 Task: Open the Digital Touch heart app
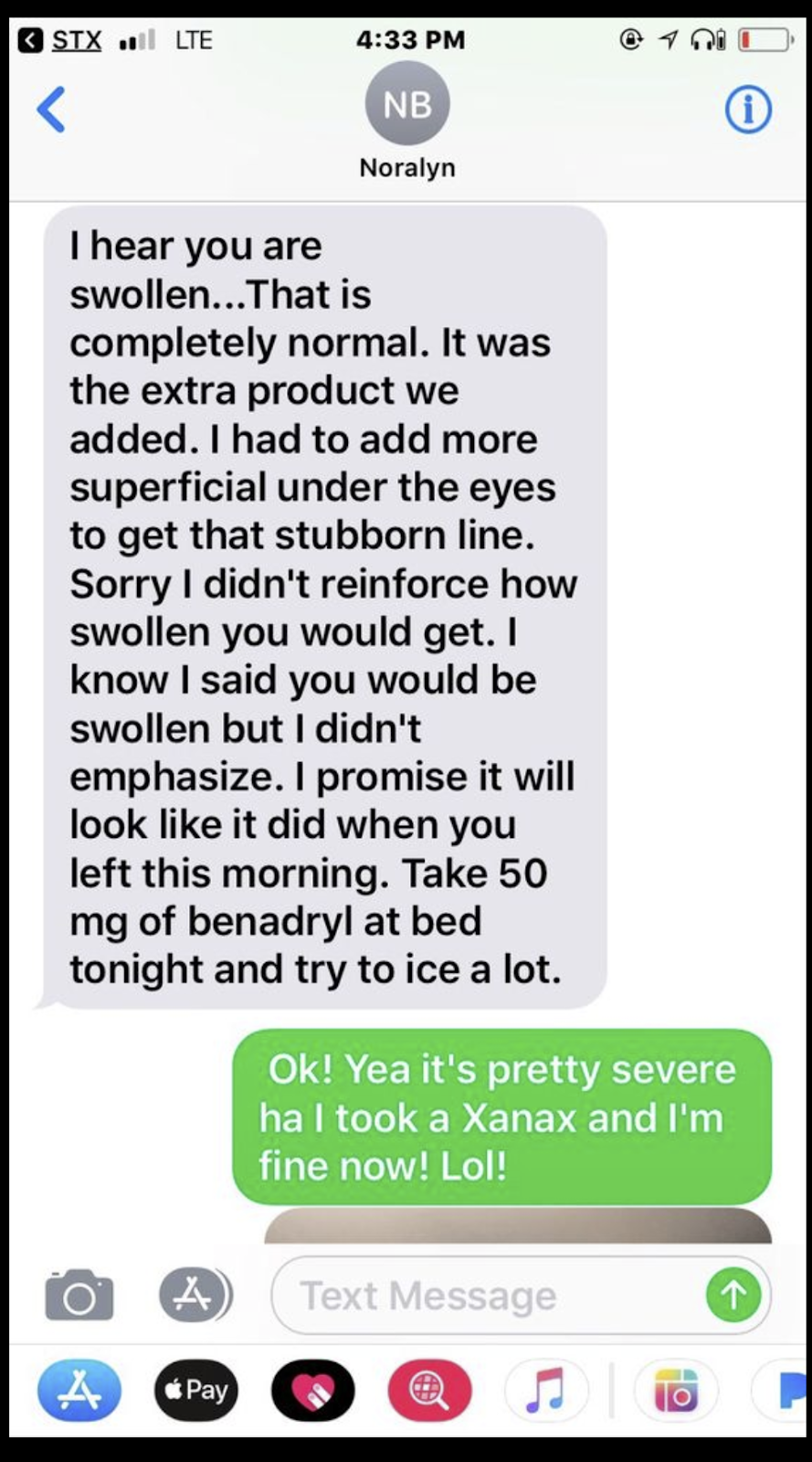pyautogui.click(x=313, y=1390)
